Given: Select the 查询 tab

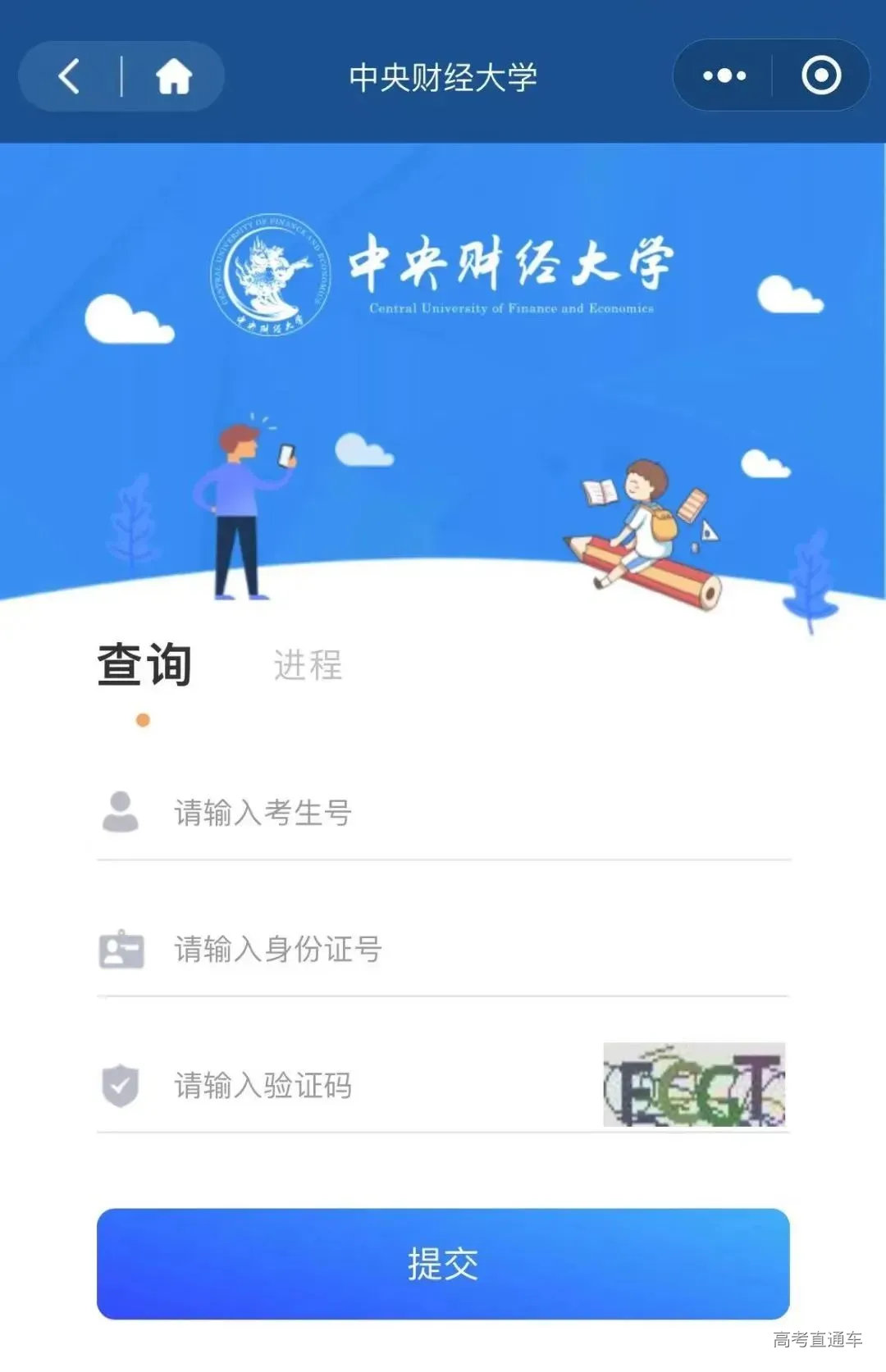Looking at the screenshot, I should (144, 666).
